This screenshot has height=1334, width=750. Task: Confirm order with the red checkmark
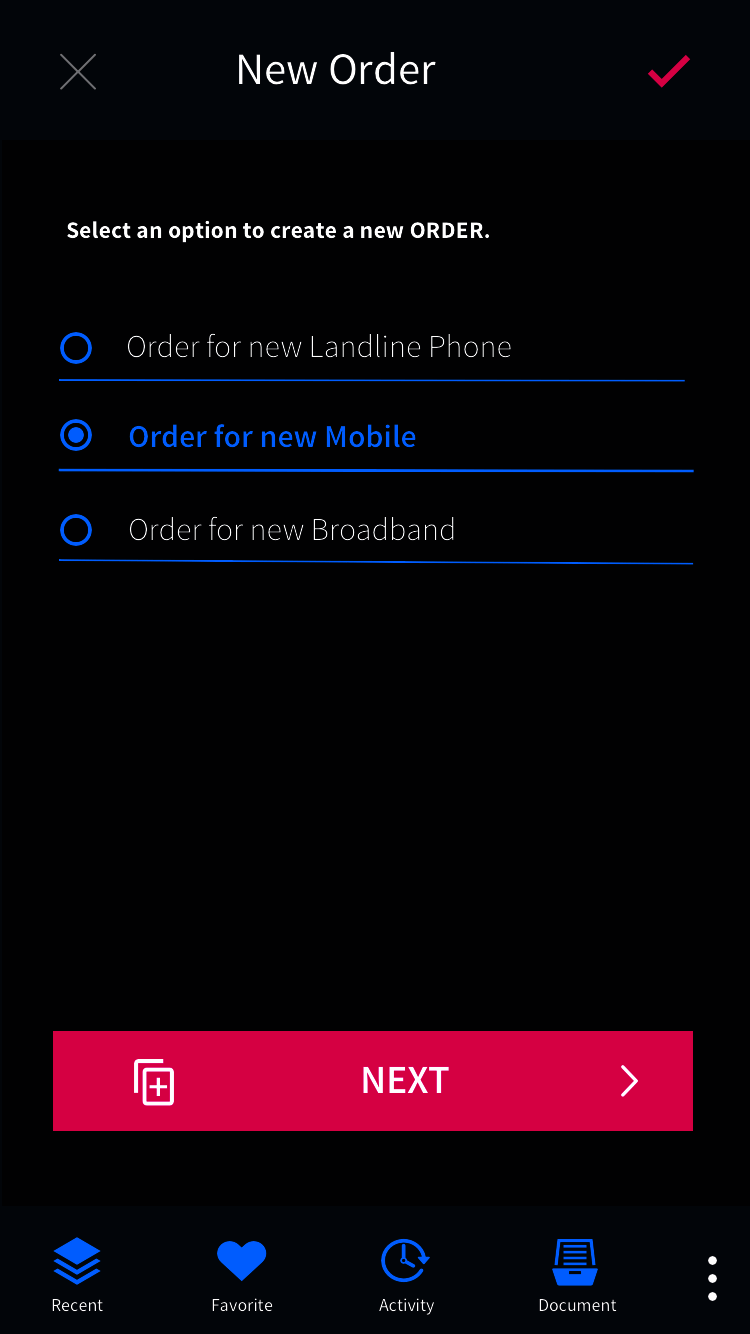(668, 71)
